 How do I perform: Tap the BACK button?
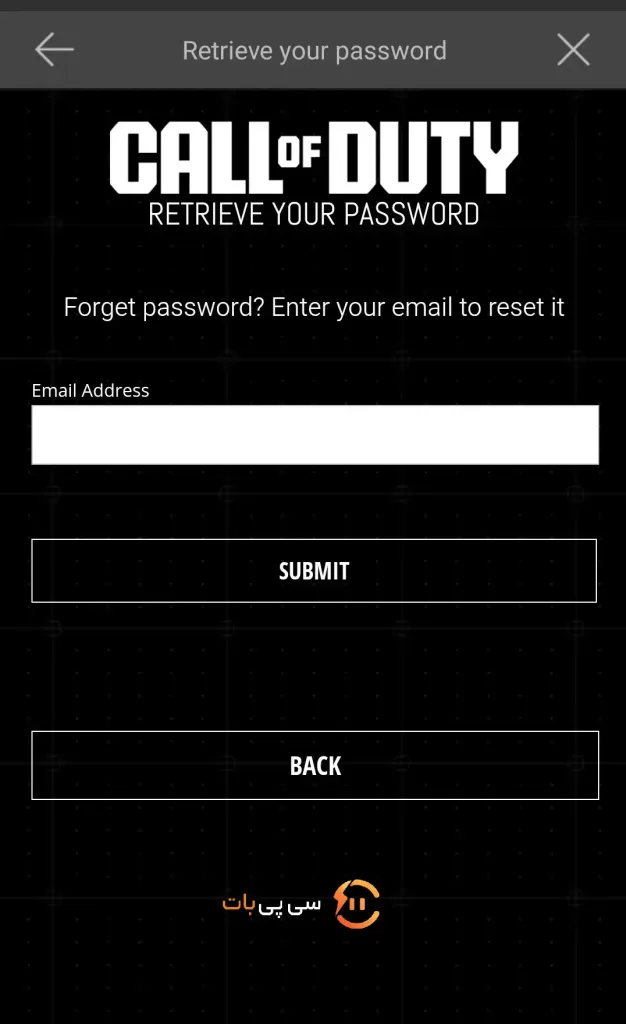(x=315, y=765)
